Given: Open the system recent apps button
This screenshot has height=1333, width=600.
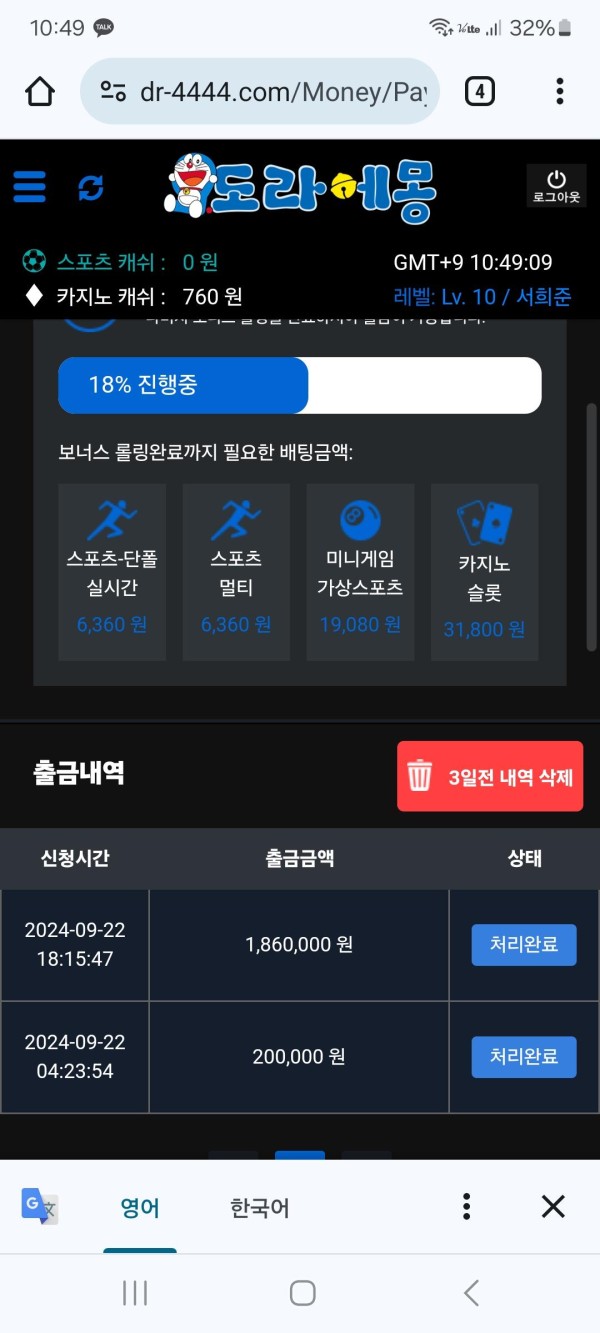Looking at the screenshot, I should (135, 1293).
